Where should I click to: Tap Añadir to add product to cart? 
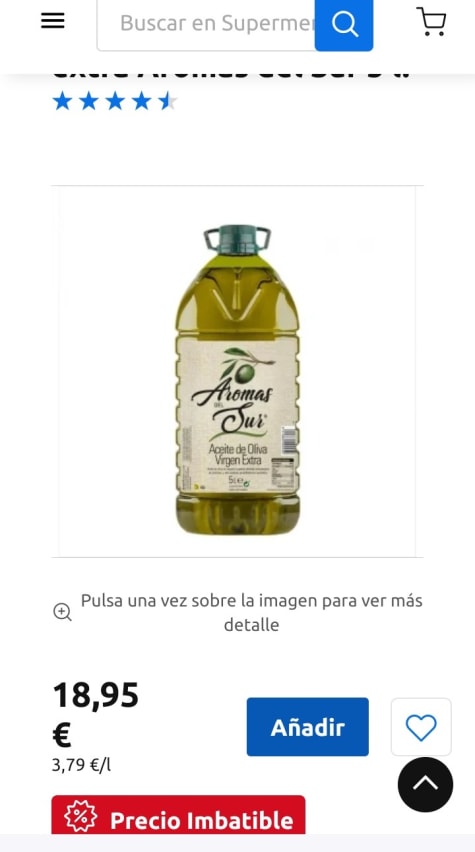[308, 727]
